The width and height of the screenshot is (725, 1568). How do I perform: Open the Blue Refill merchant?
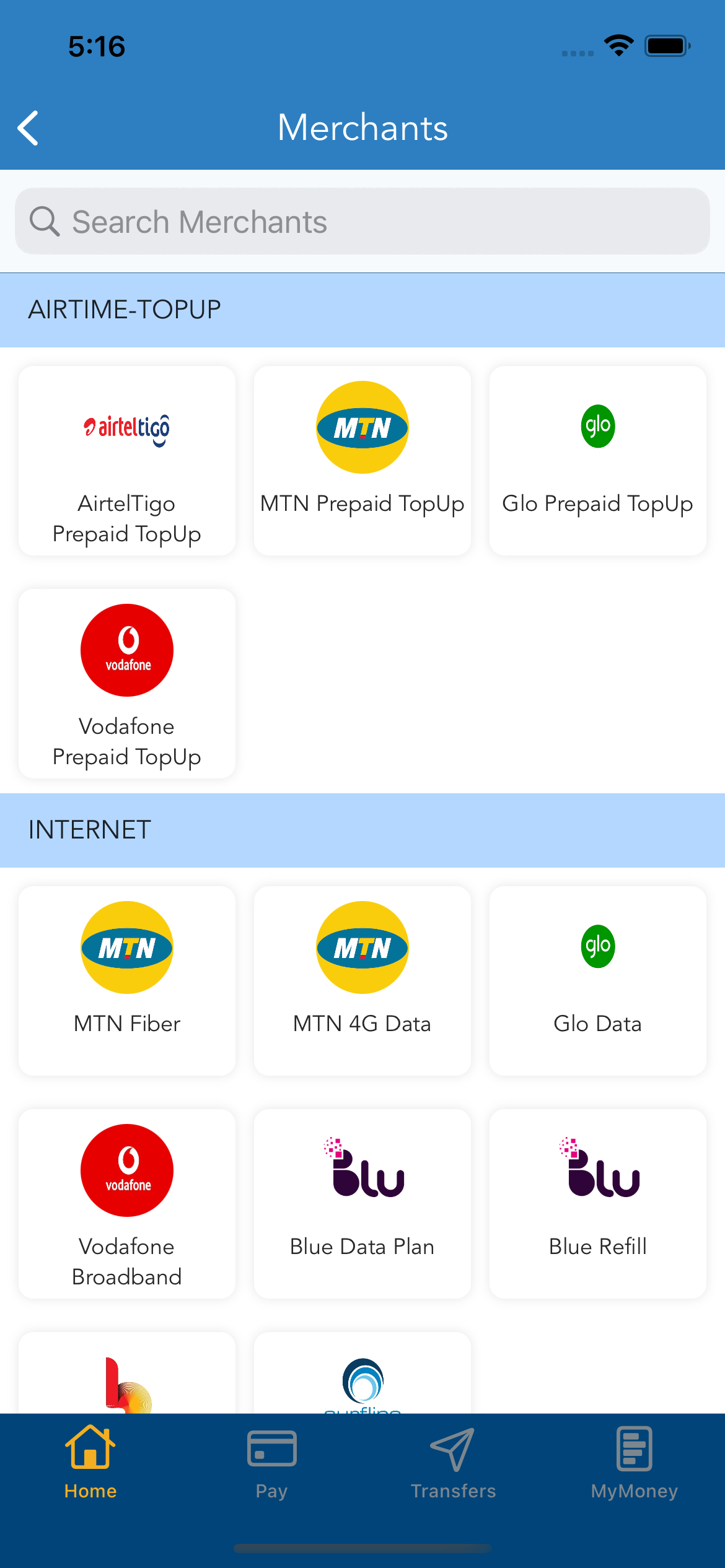coord(598,1204)
